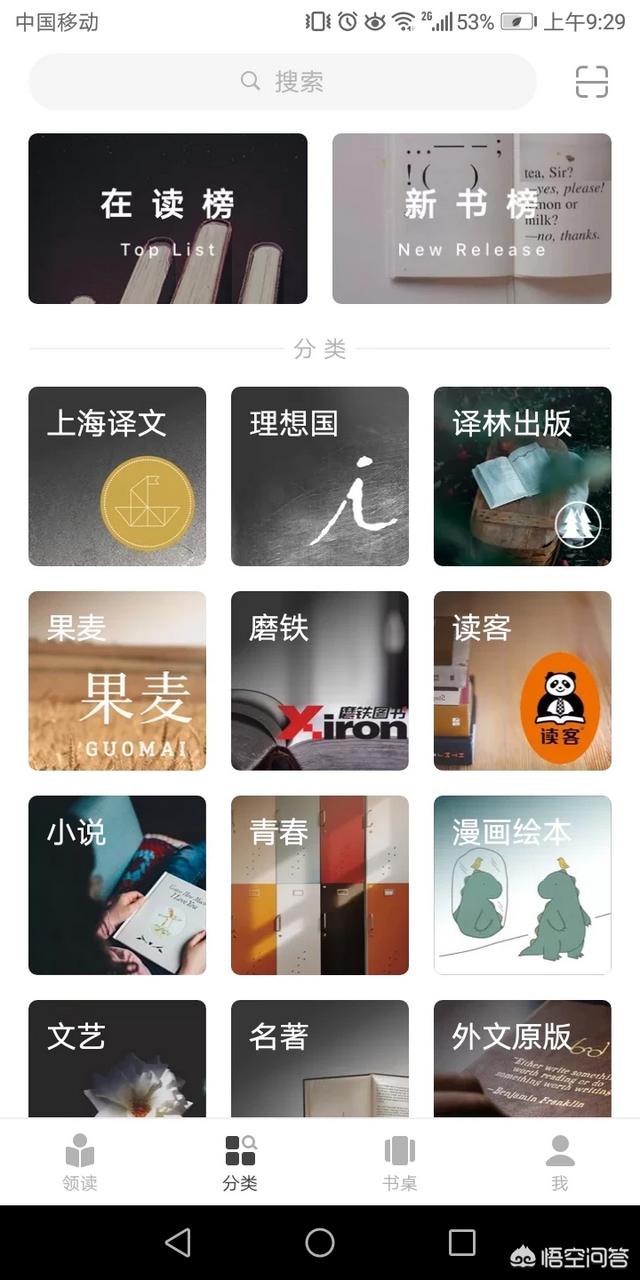Open the 漫画绘本 category tile
Image resolution: width=640 pixels, height=1280 pixels.
click(522, 885)
